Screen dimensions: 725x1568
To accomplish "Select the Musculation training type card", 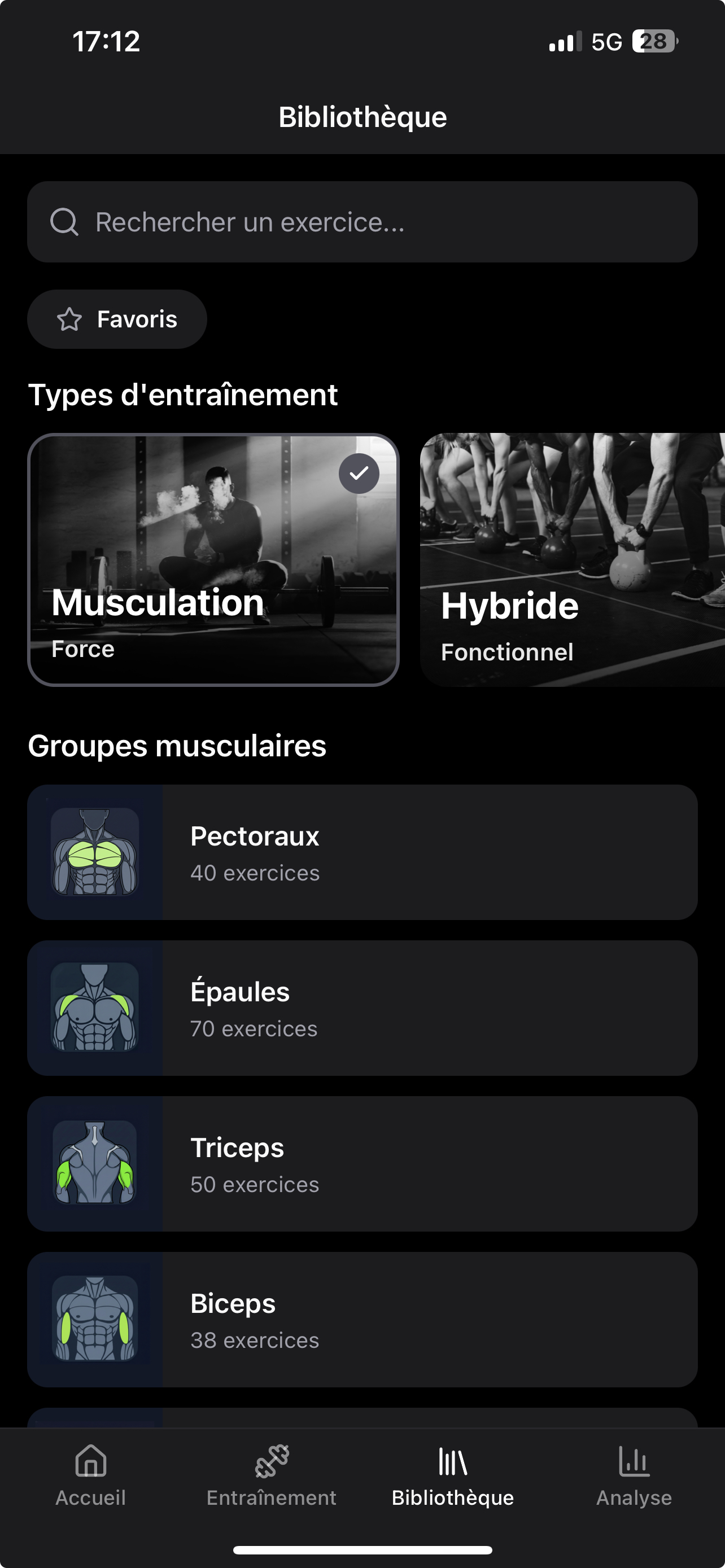I will [213, 560].
